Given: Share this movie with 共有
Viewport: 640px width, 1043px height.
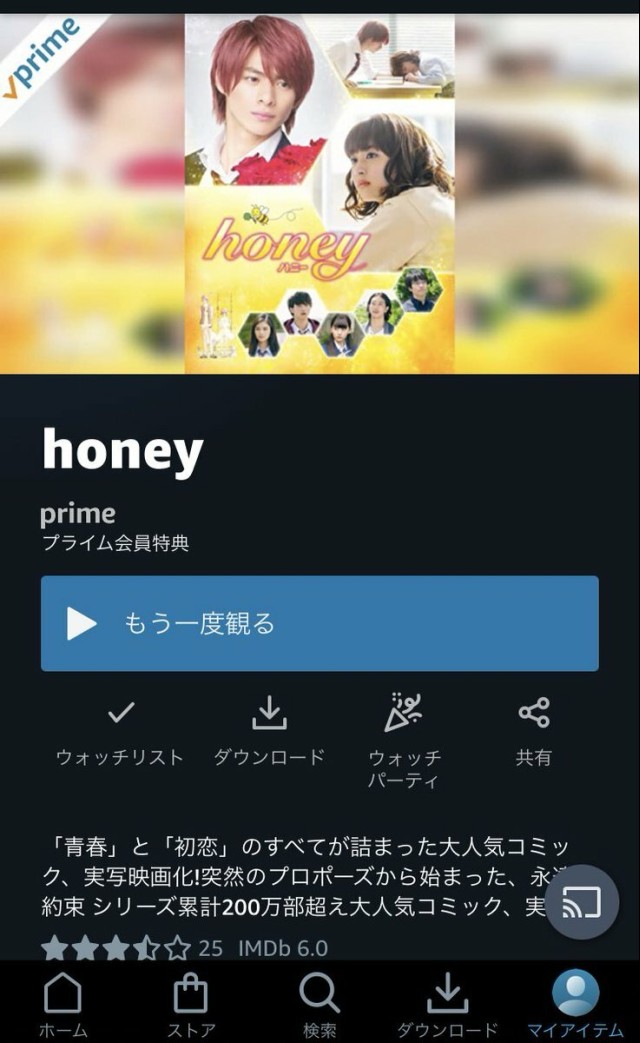Looking at the screenshot, I should [x=534, y=730].
